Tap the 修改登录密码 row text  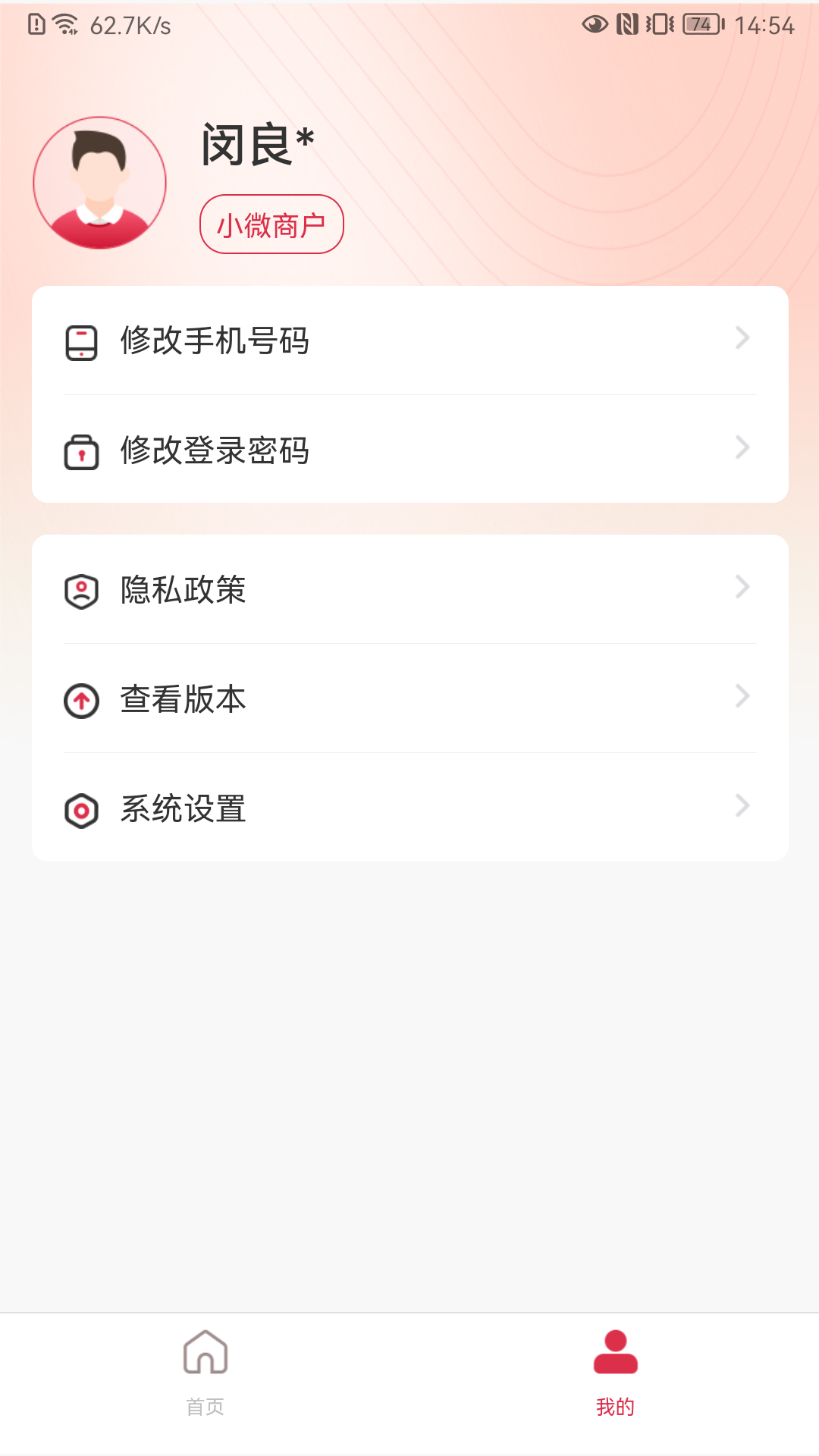(215, 450)
